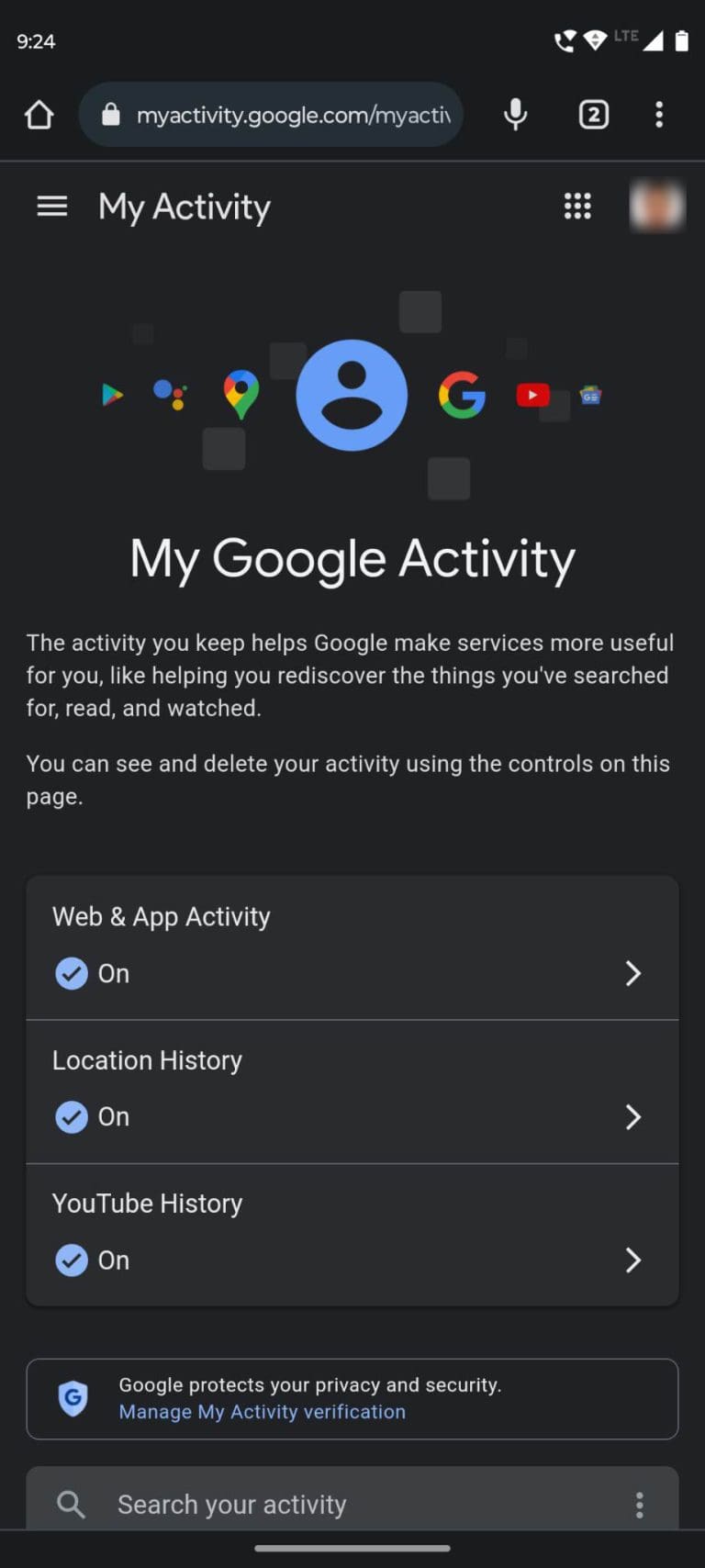This screenshot has width=705, height=1568.
Task: Open the My Activity hamburger menu
Action: pyautogui.click(x=51, y=206)
